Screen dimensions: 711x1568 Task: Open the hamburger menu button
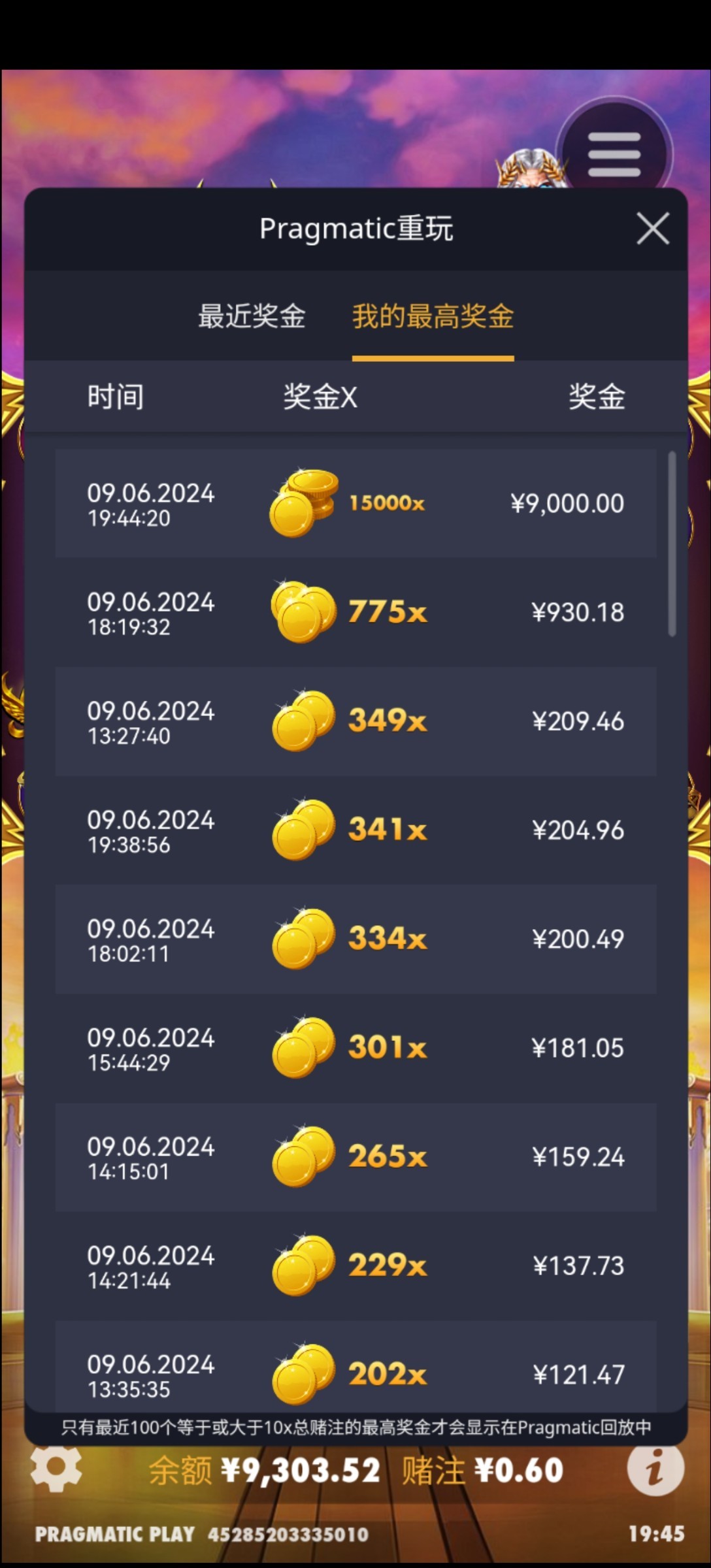click(x=614, y=155)
